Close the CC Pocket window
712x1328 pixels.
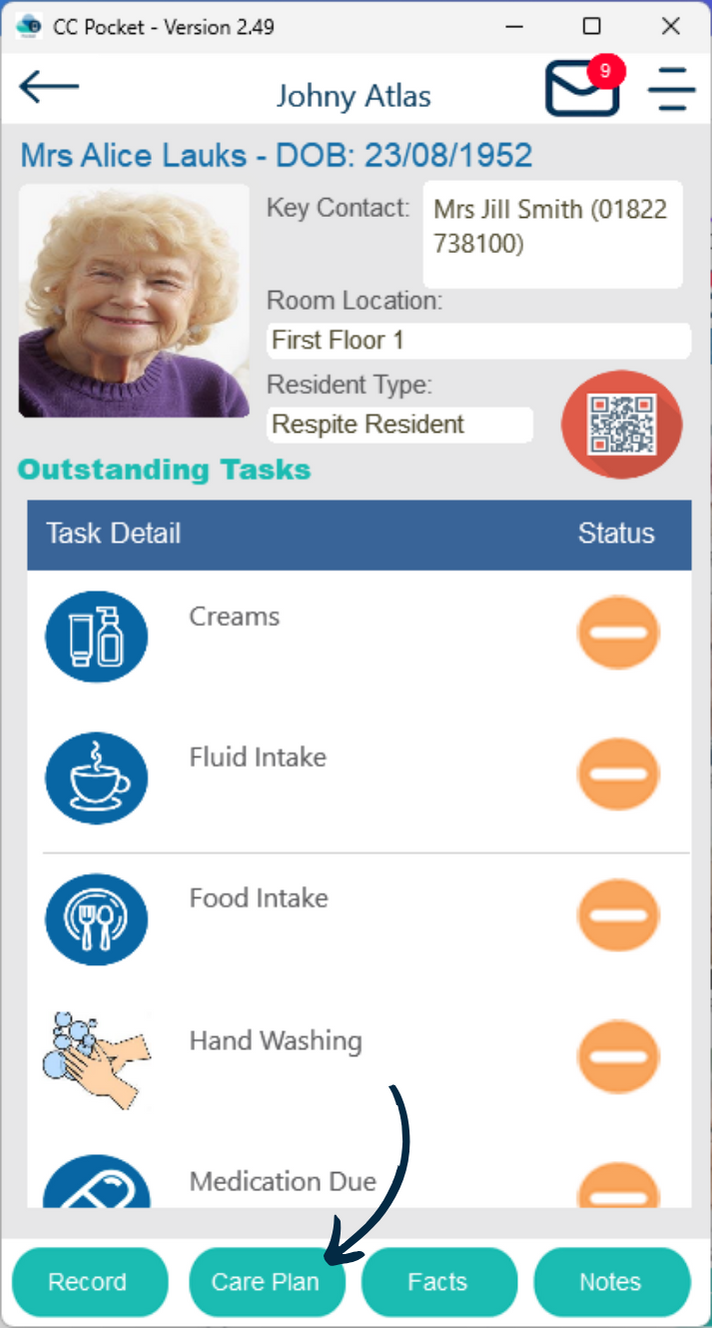click(670, 26)
